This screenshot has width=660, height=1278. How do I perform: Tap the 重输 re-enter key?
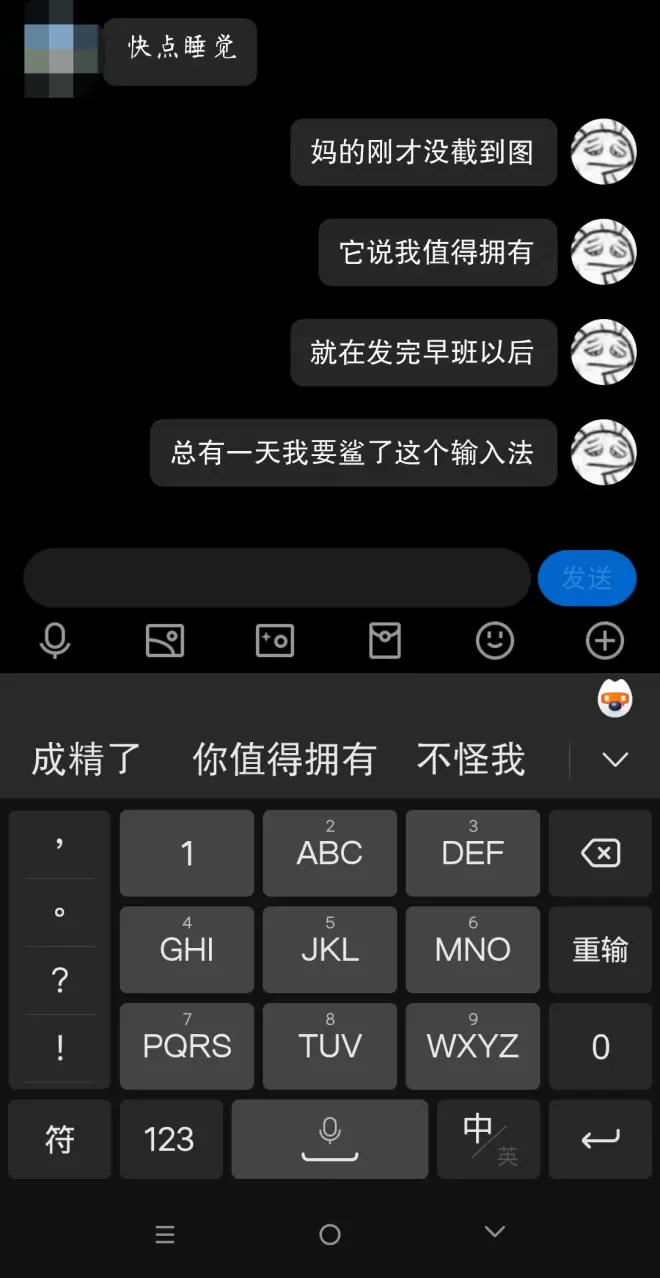pyautogui.click(x=600, y=949)
